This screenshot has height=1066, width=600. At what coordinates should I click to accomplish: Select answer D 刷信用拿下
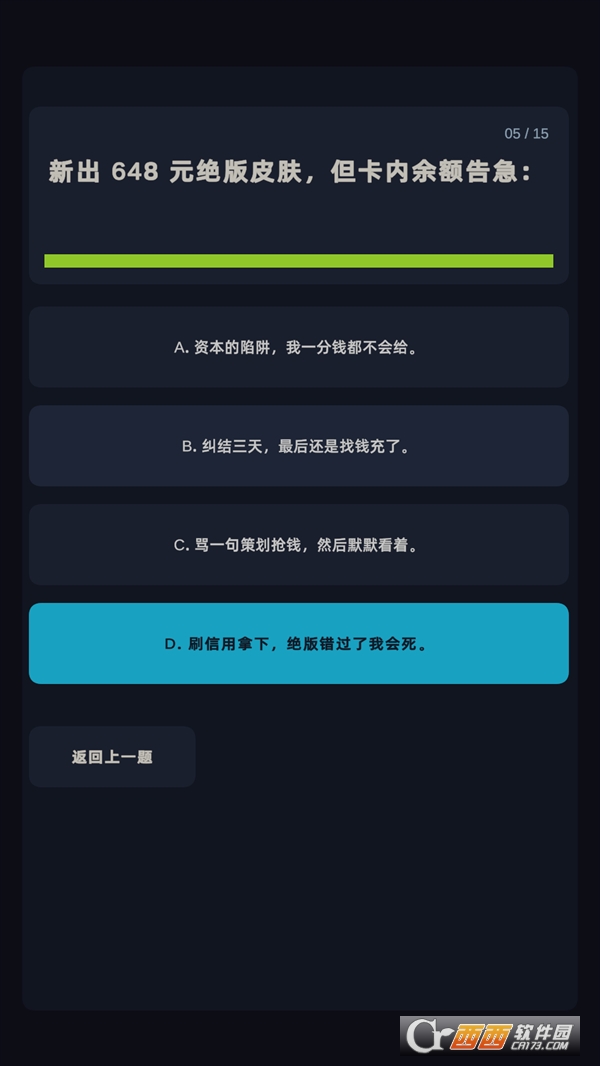coord(298,644)
